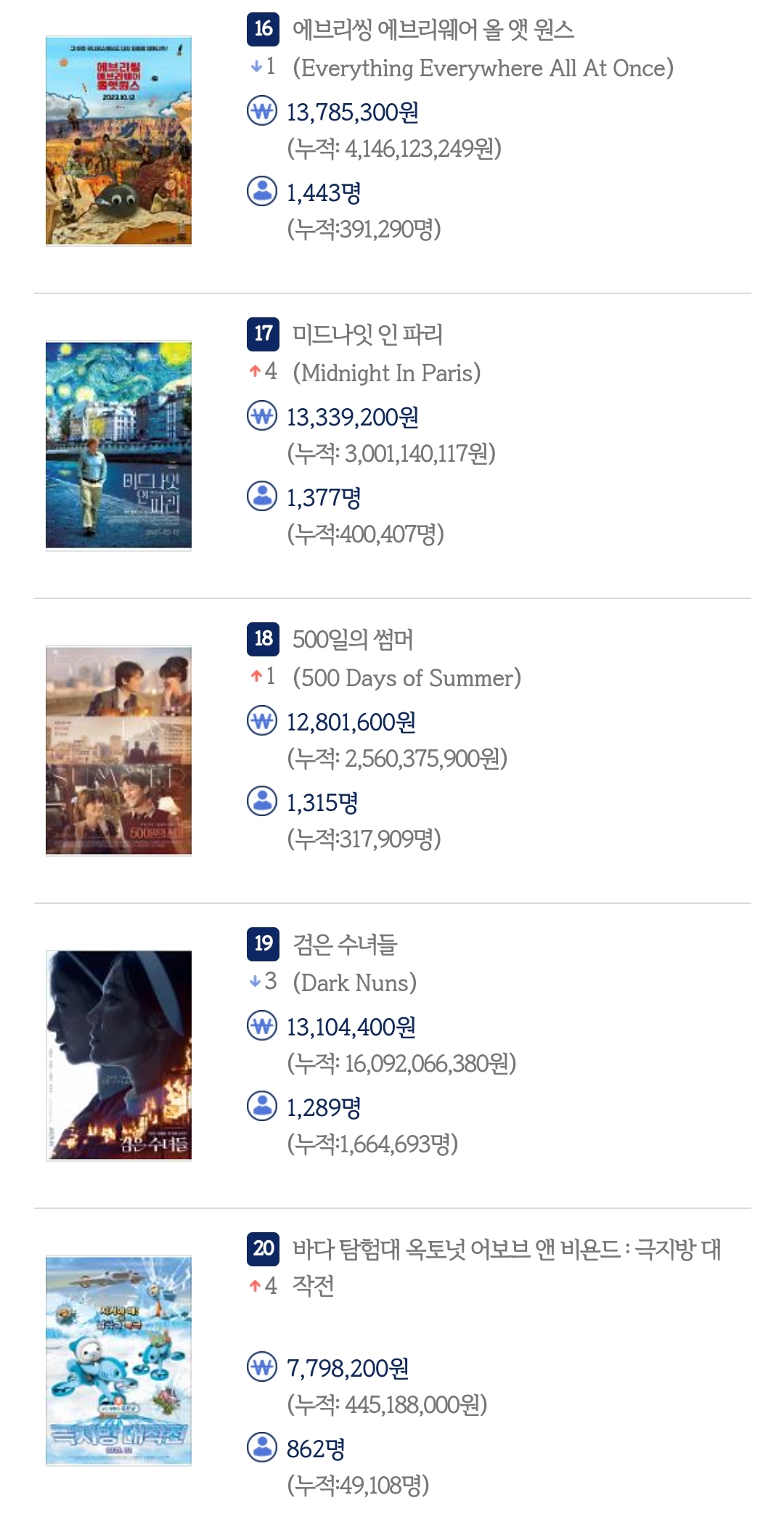The height and width of the screenshot is (1527, 784).
Task: Open the Midnight In Paris poster
Action: 118,446
